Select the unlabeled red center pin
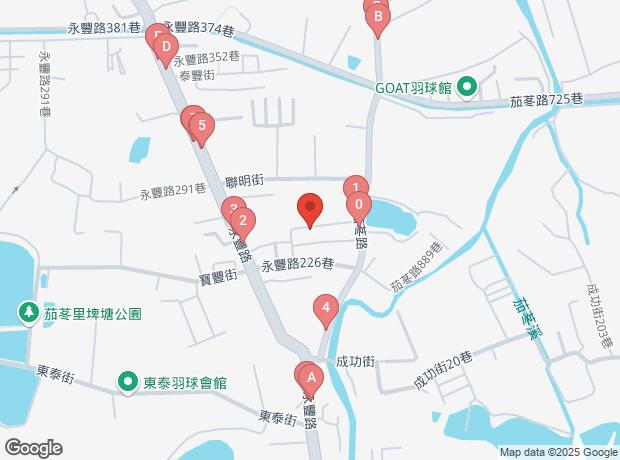 [310, 209]
